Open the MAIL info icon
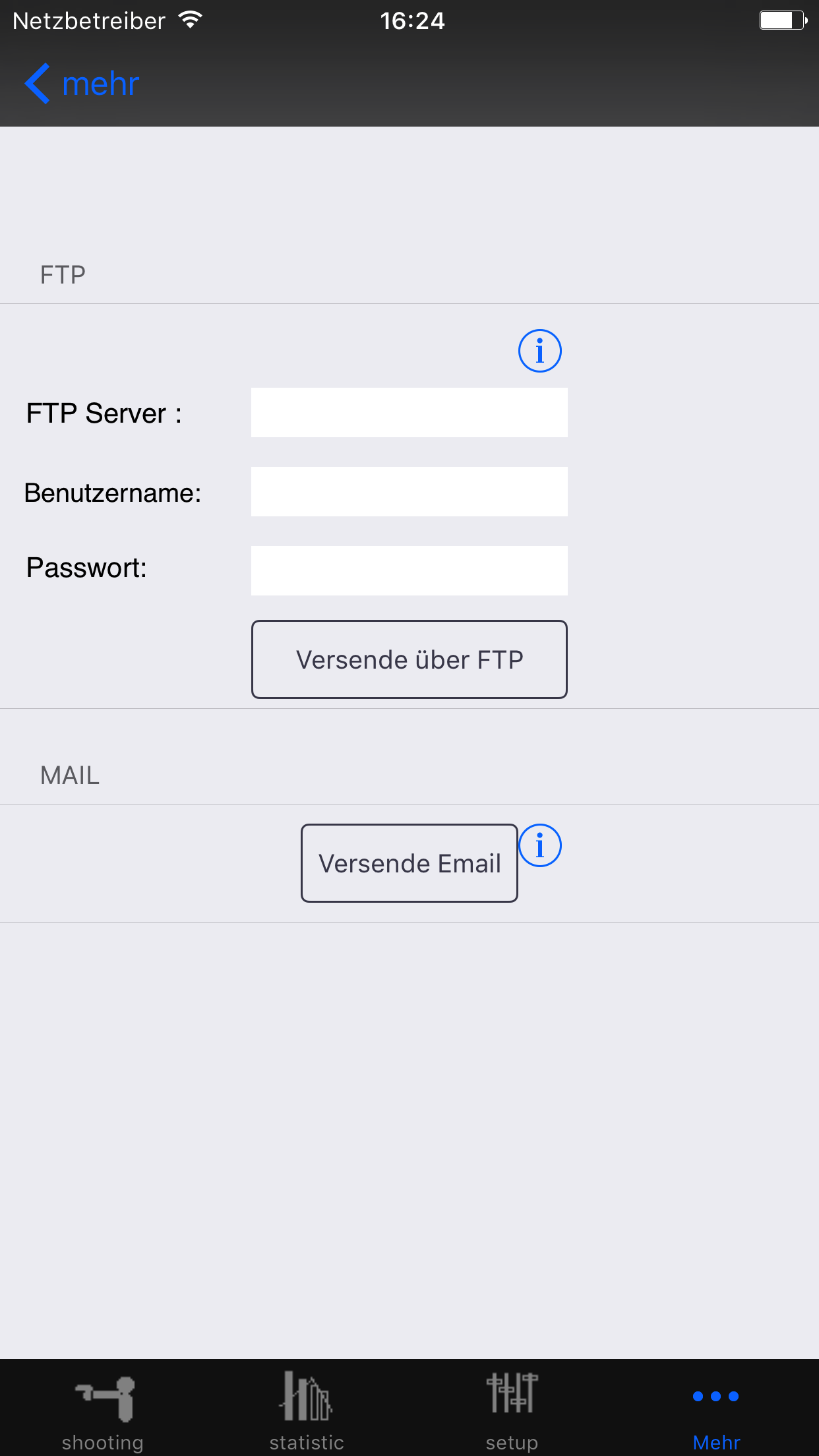 [539, 845]
